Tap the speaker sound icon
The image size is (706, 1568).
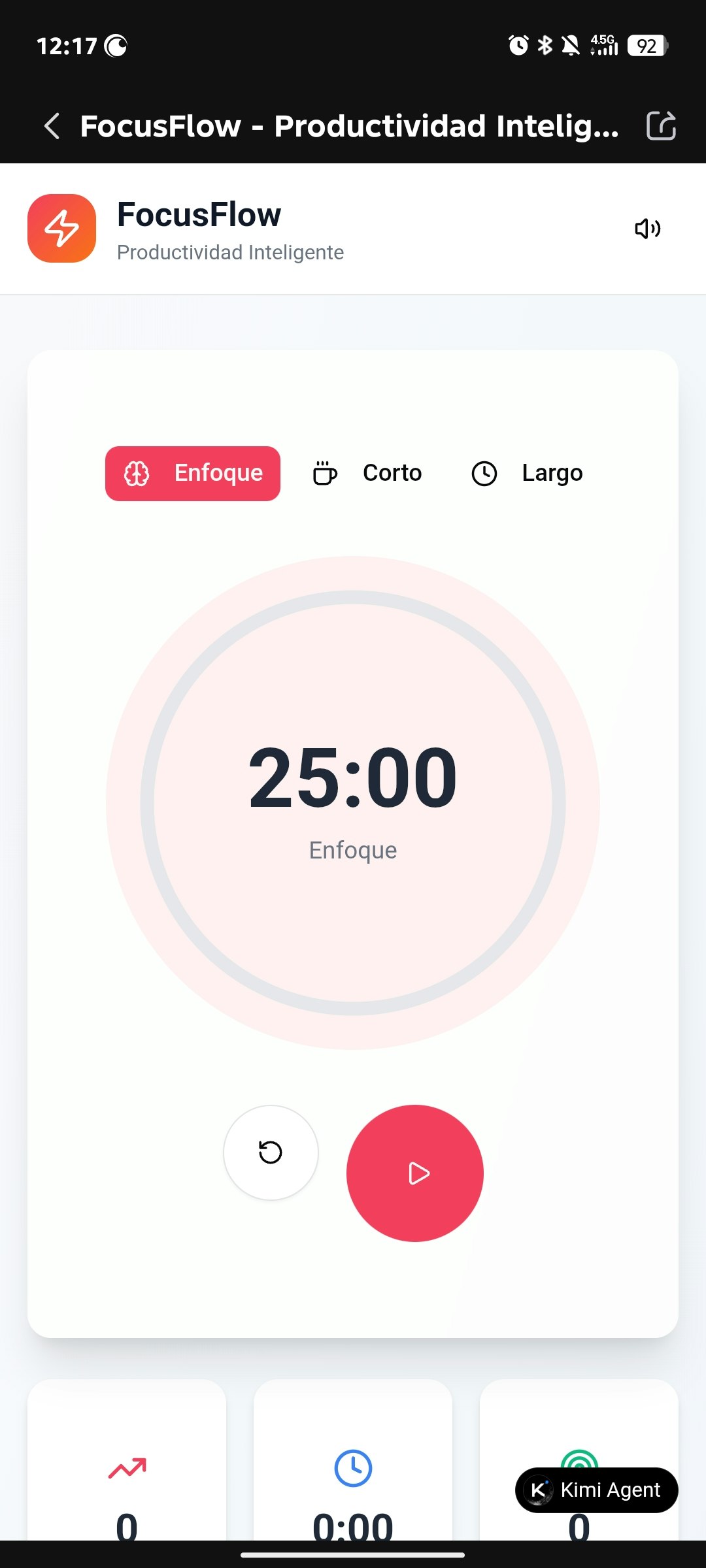pyautogui.click(x=647, y=228)
